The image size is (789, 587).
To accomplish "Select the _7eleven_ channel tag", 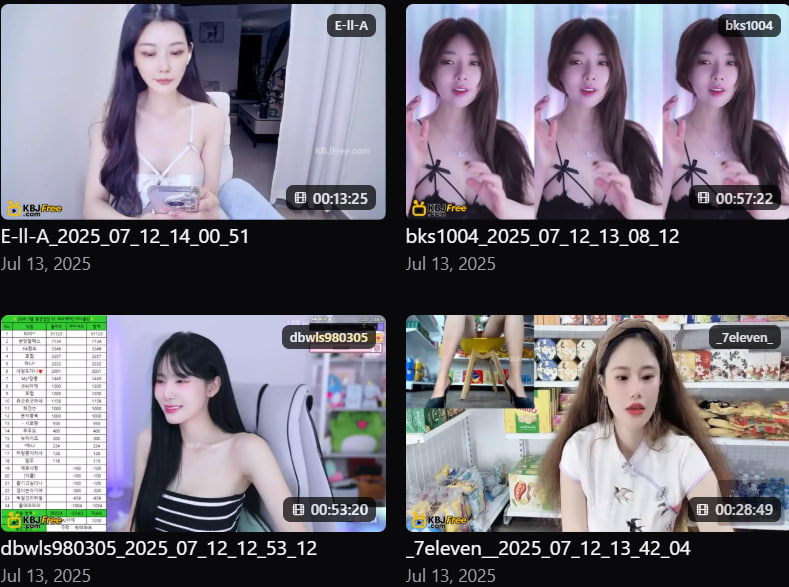I will coord(746,337).
